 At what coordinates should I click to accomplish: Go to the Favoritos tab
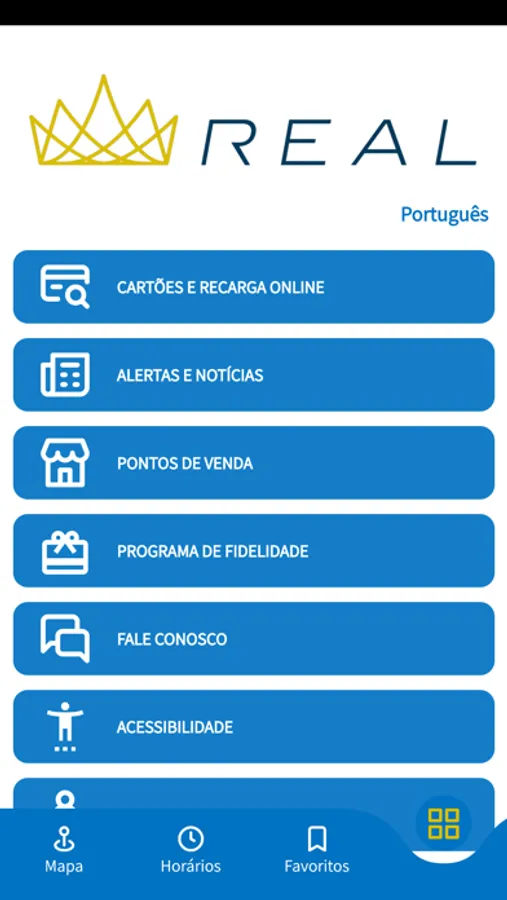coord(317,850)
